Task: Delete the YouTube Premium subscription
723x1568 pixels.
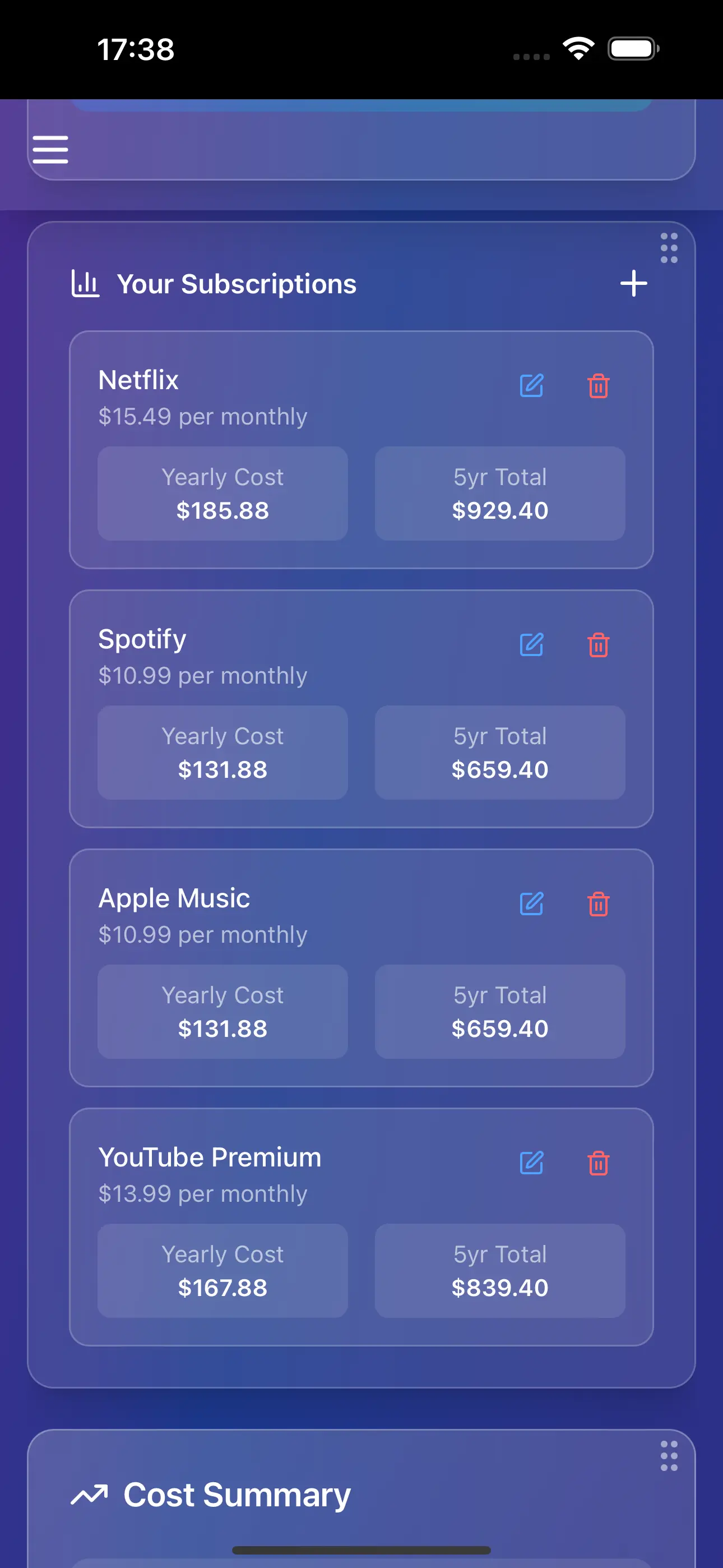Action: point(597,1161)
